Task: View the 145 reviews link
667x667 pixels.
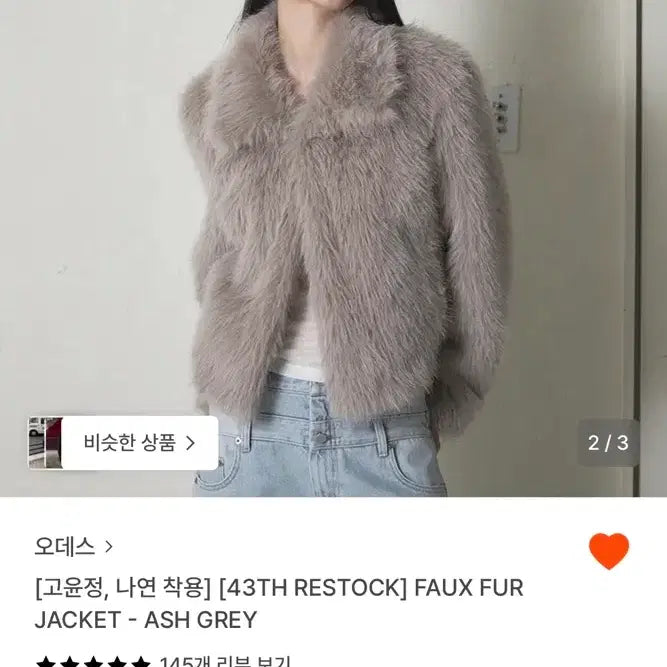Action: (x=224, y=661)
